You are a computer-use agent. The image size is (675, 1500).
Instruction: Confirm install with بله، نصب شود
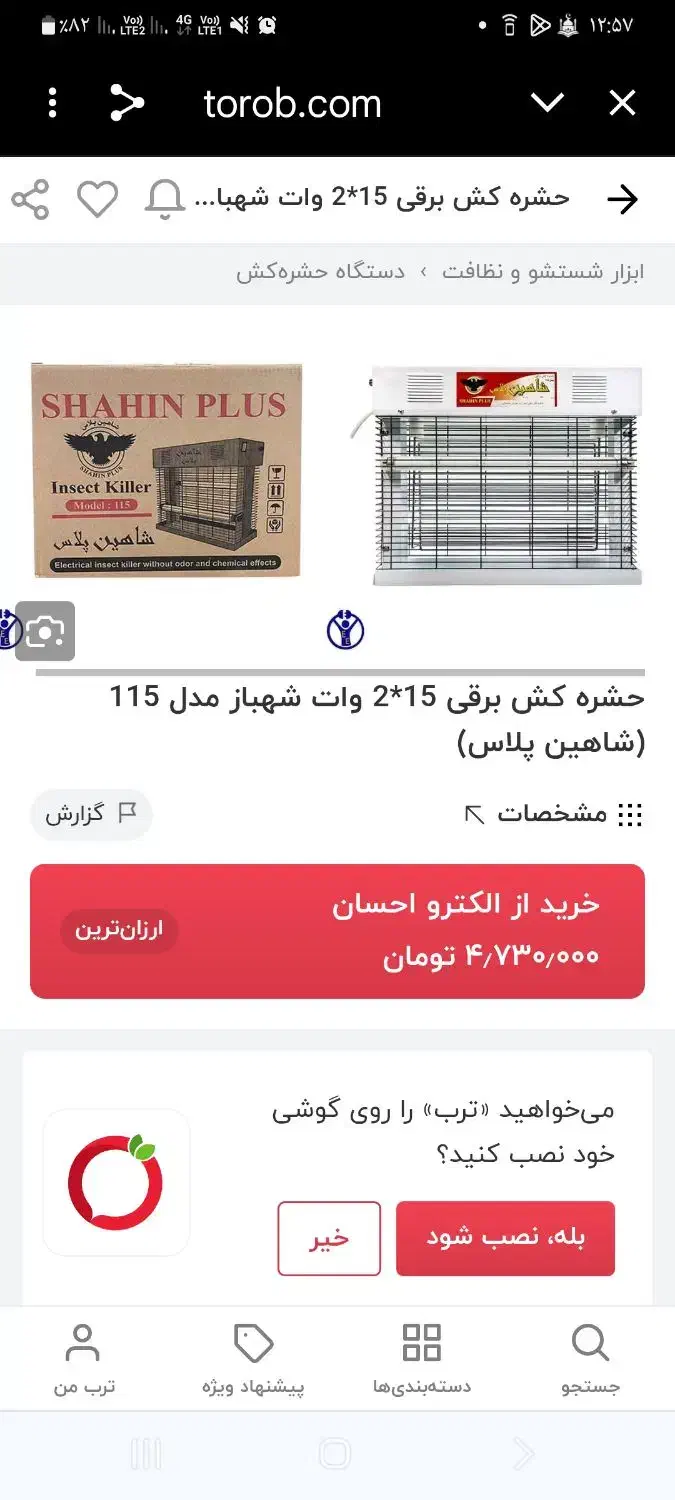(x=505, y=1238)
